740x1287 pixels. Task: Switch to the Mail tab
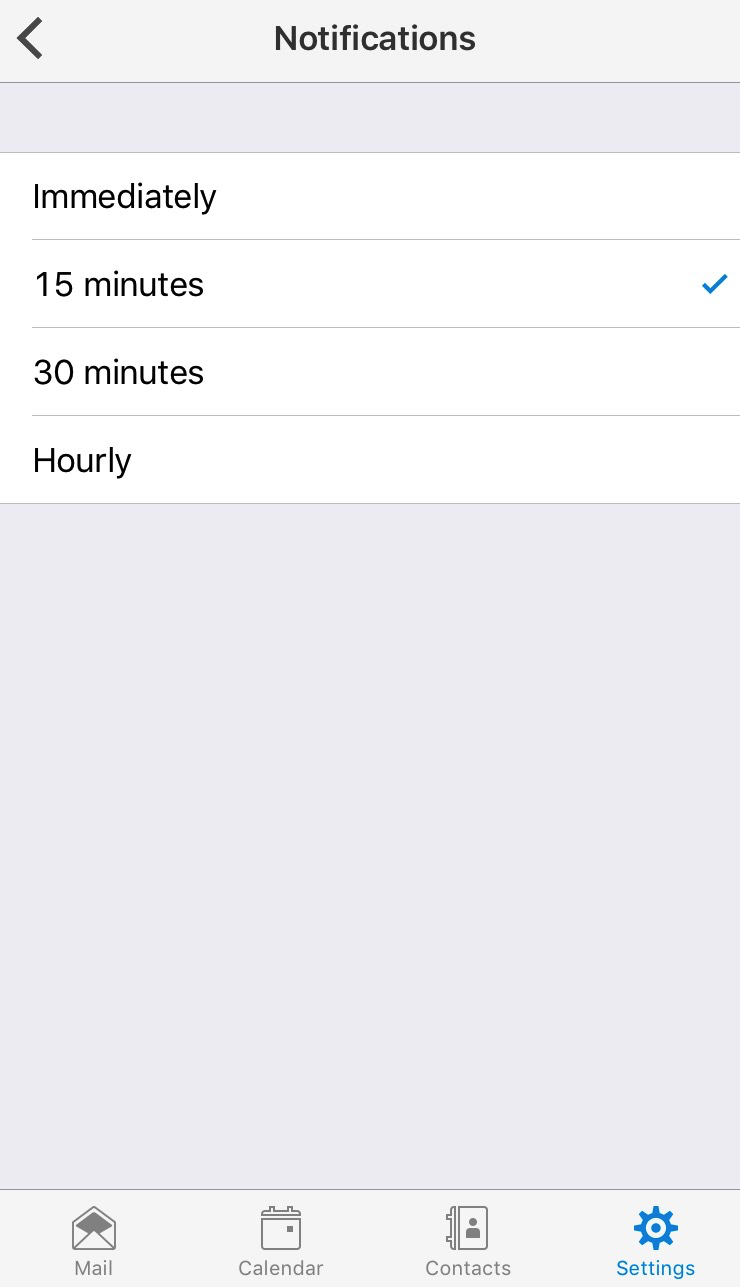coord(93,1241)
